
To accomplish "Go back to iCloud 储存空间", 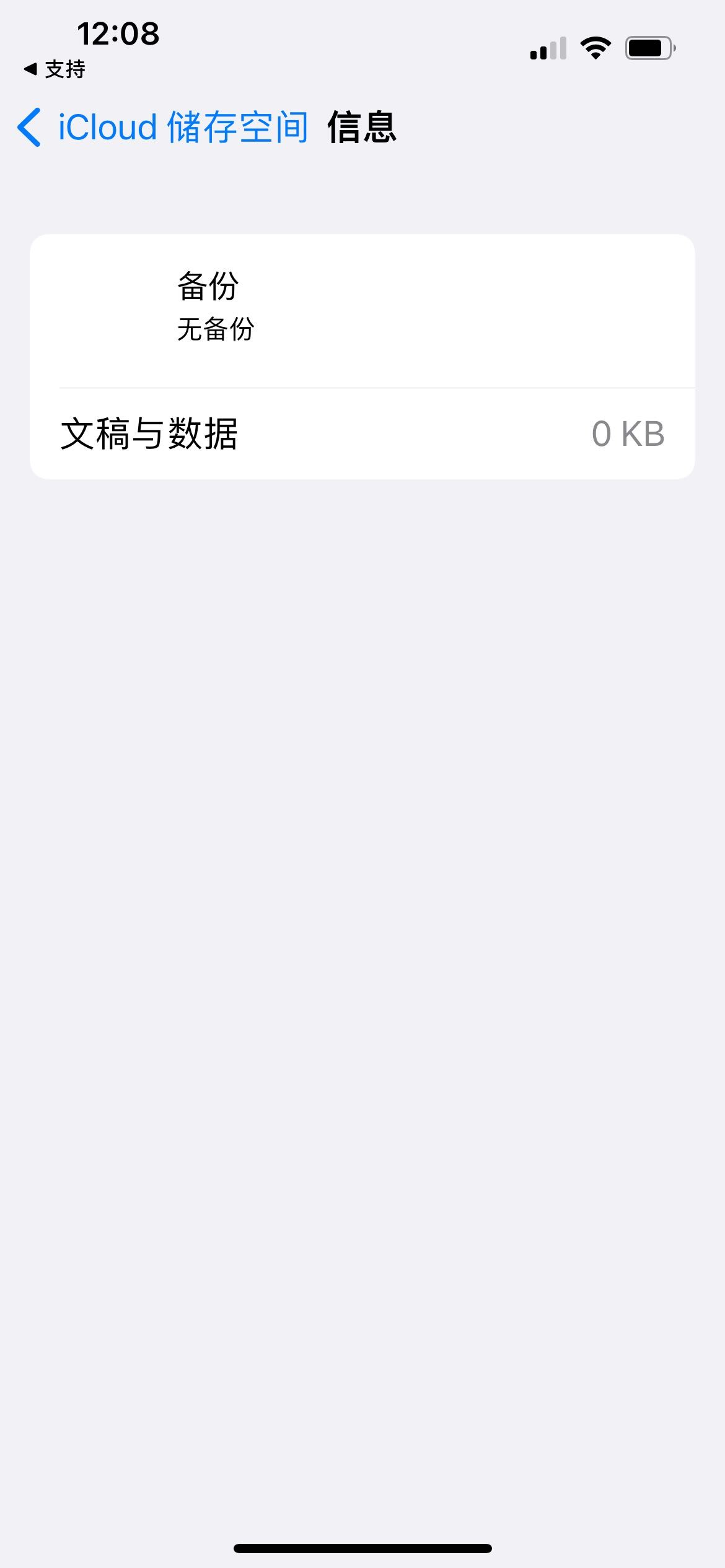I will (162, 128).
